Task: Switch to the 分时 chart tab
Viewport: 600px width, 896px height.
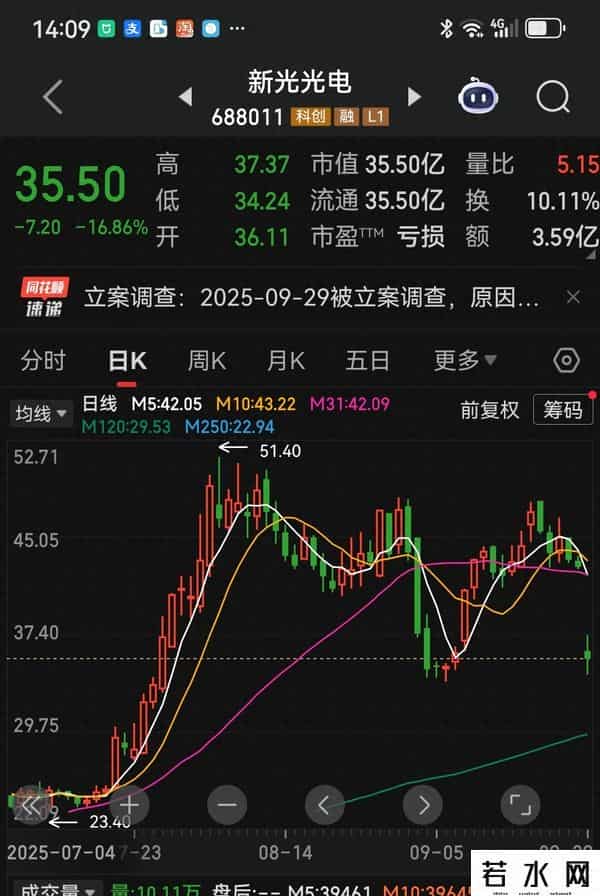Action: pos(43,361)
